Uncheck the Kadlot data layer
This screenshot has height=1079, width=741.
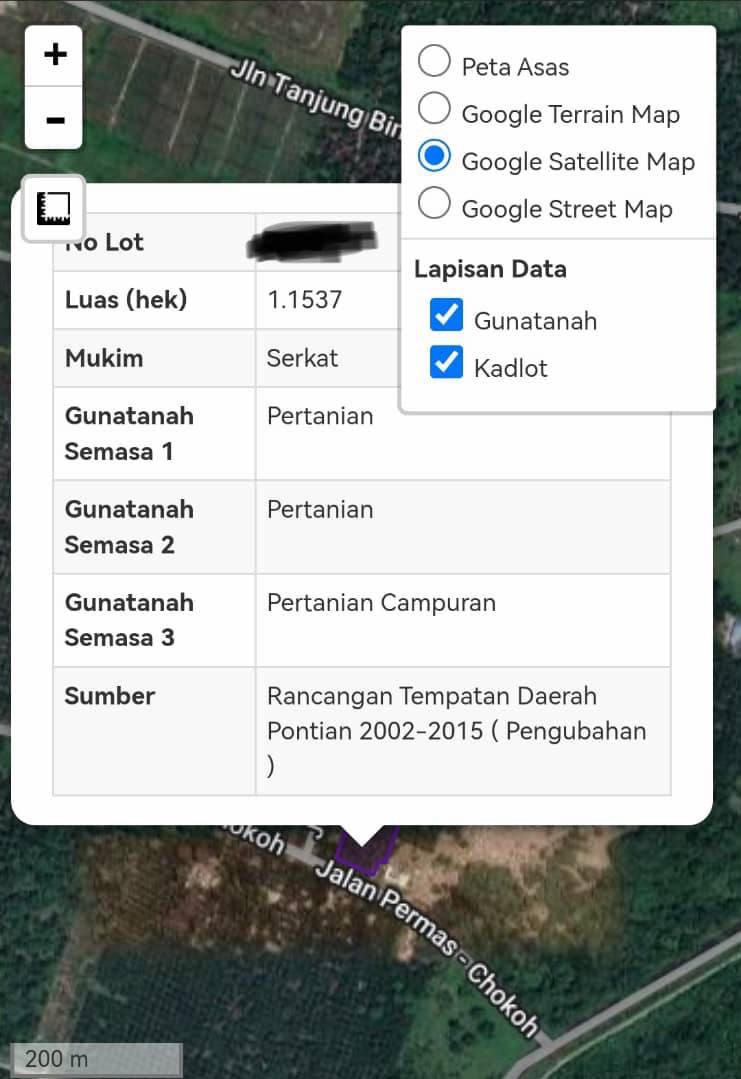[x=446, y=362]
